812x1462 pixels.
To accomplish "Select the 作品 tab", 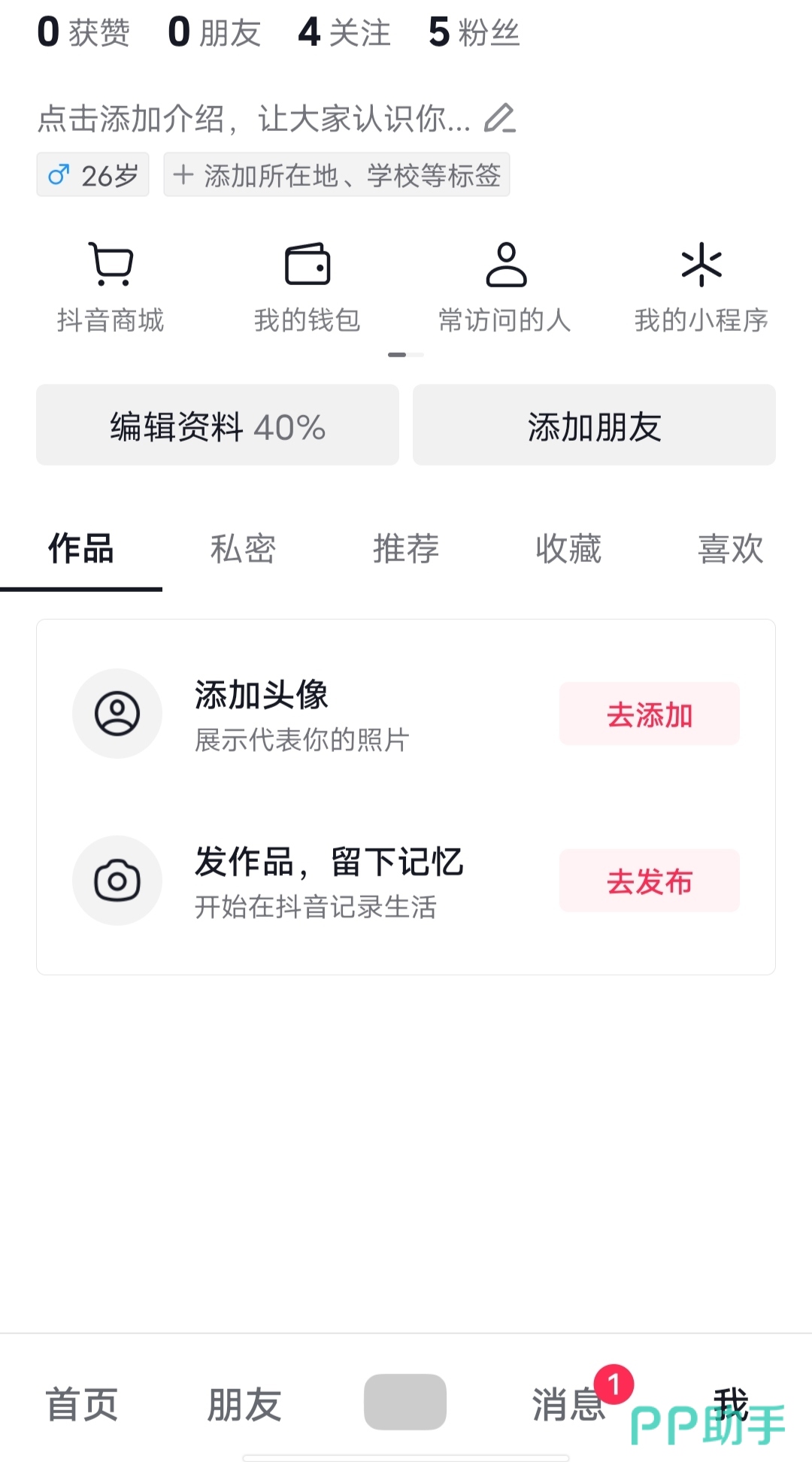I will 81,549.
